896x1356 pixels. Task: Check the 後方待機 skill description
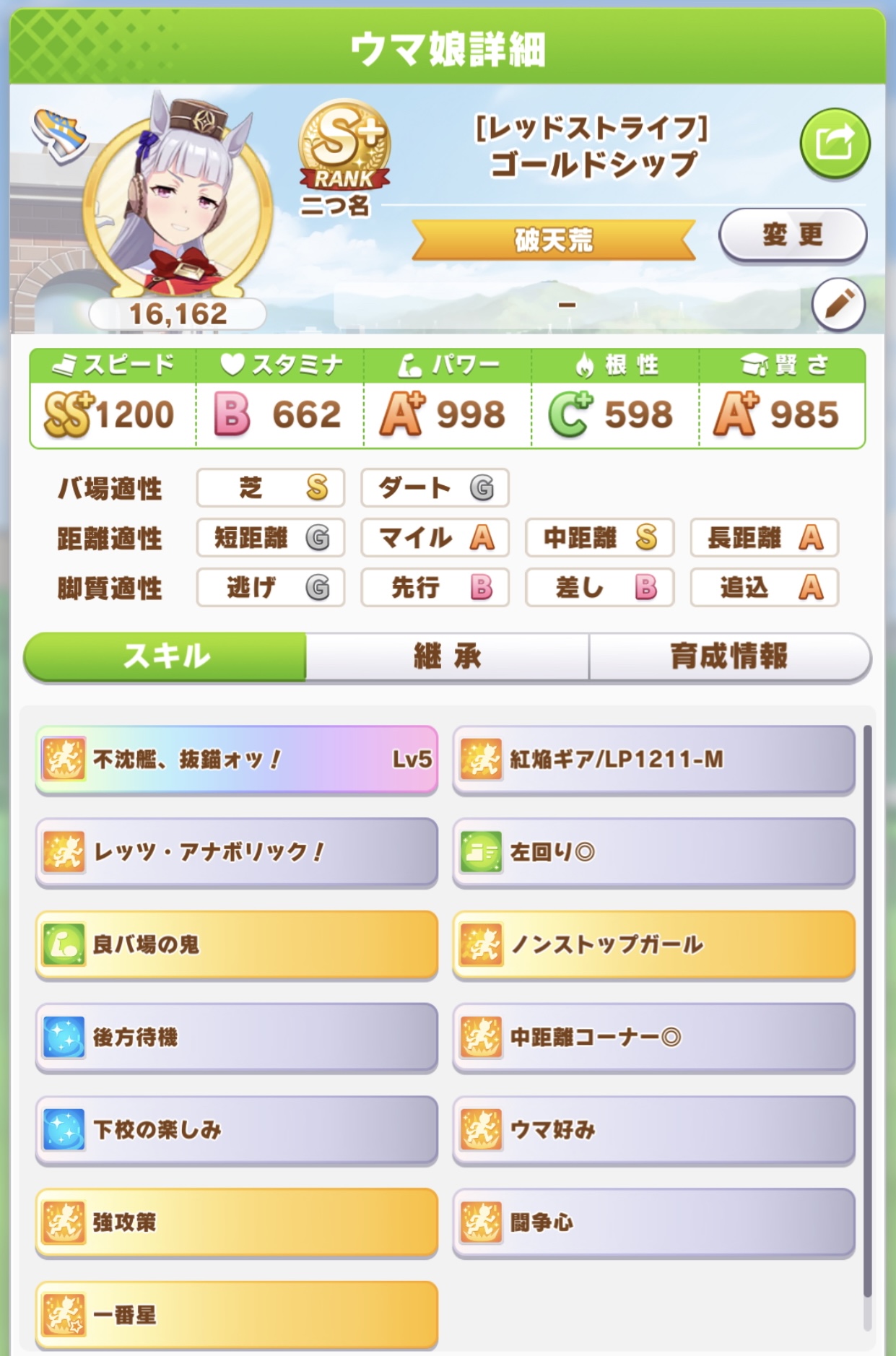[237, 1037]
